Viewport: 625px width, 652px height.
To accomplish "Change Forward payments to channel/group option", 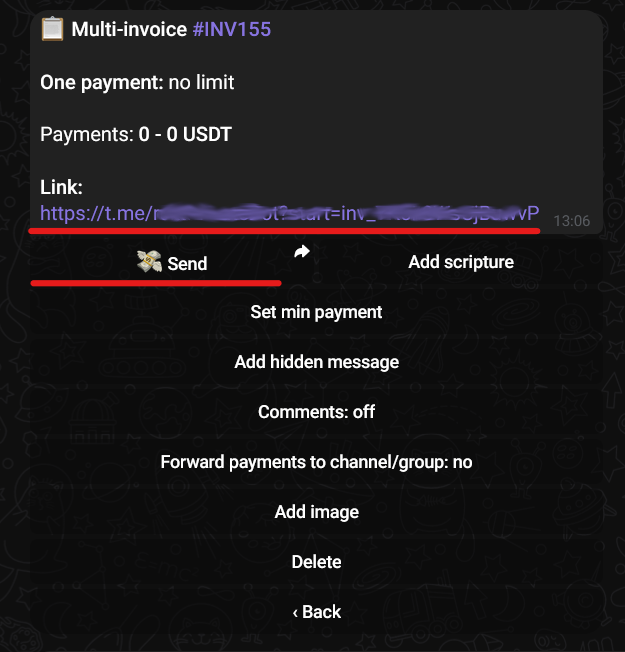I will [x=316, y=462].
